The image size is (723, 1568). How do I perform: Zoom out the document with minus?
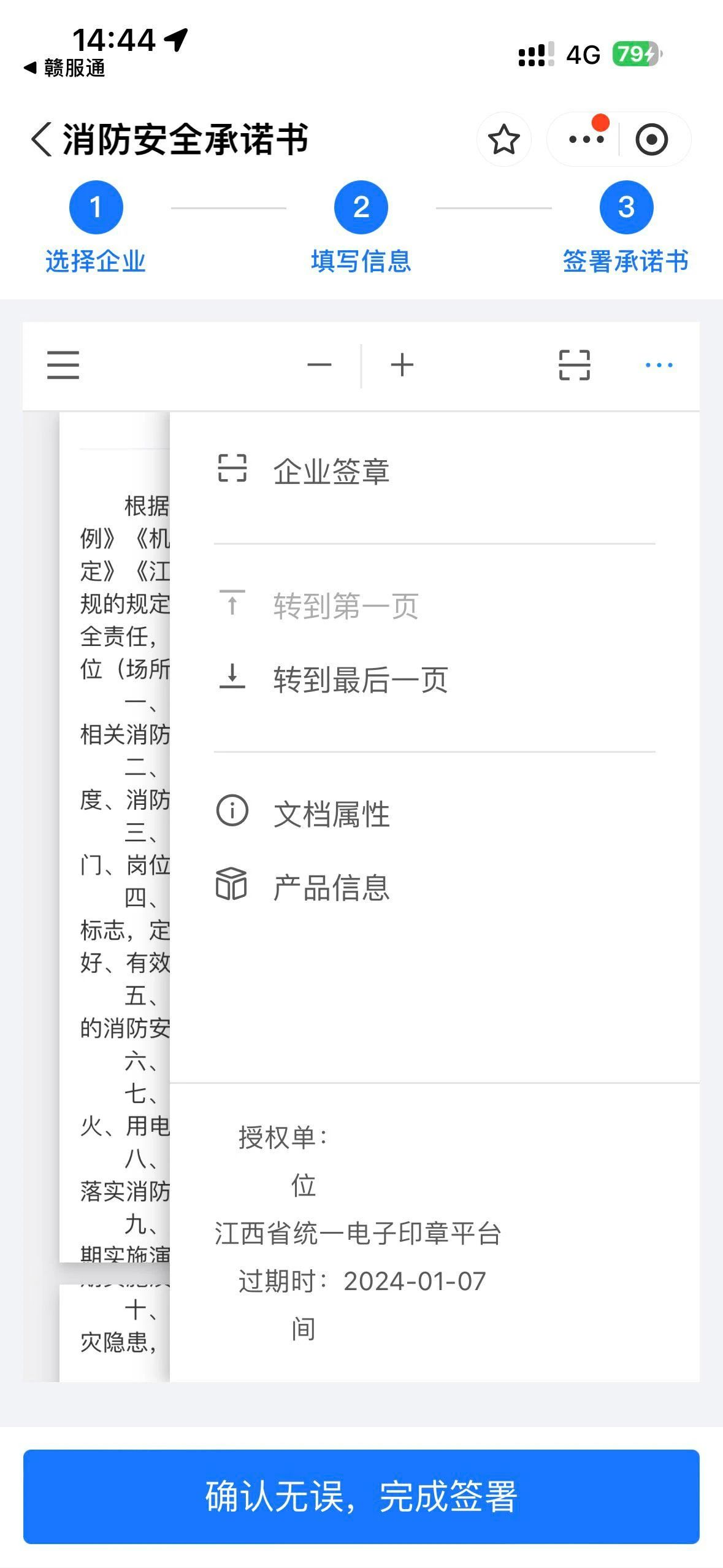(x=319, y=365)
